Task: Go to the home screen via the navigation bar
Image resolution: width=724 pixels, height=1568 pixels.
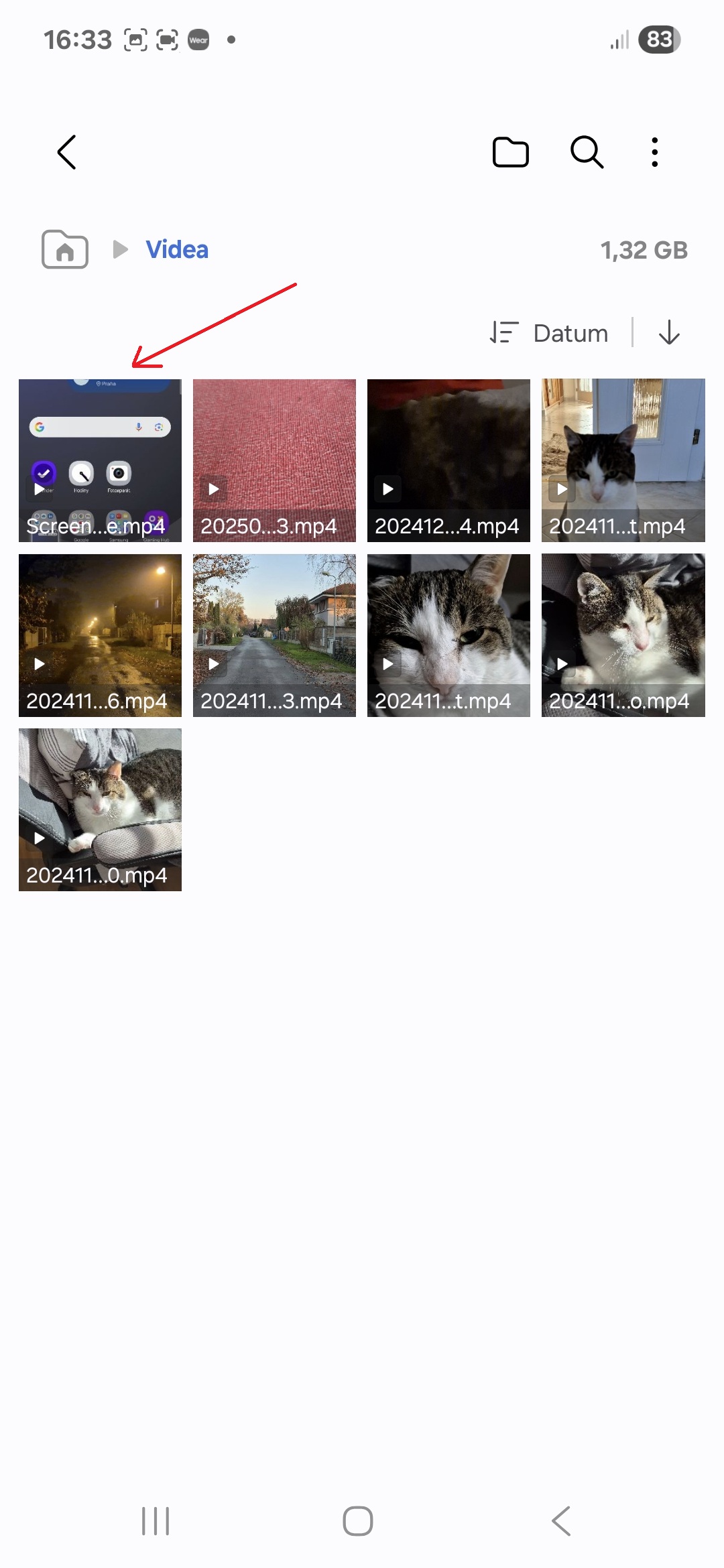Action: (358, 1521)
